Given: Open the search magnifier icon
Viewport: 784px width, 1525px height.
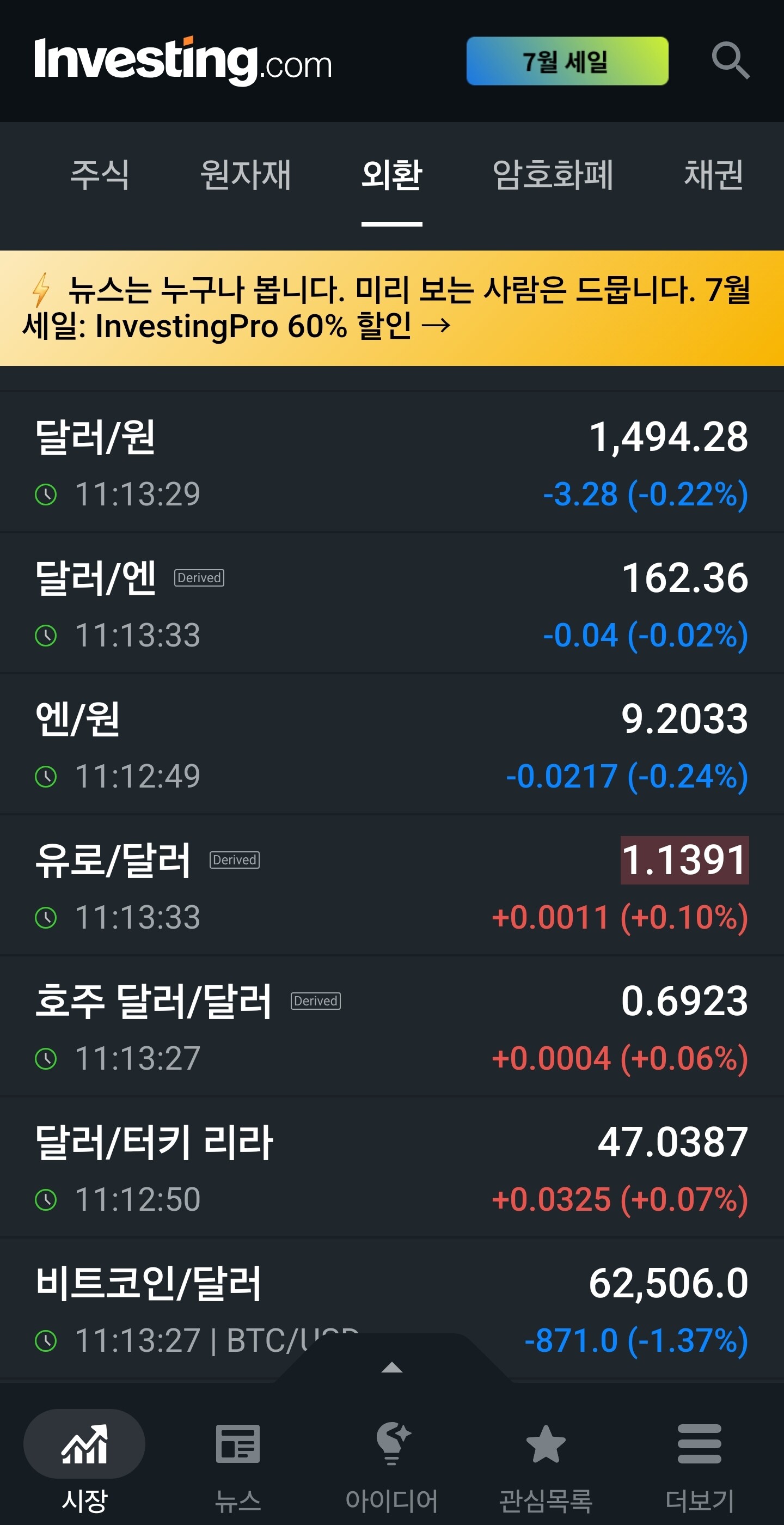Looking at the screenshot, I should click(x=730, y=60).
